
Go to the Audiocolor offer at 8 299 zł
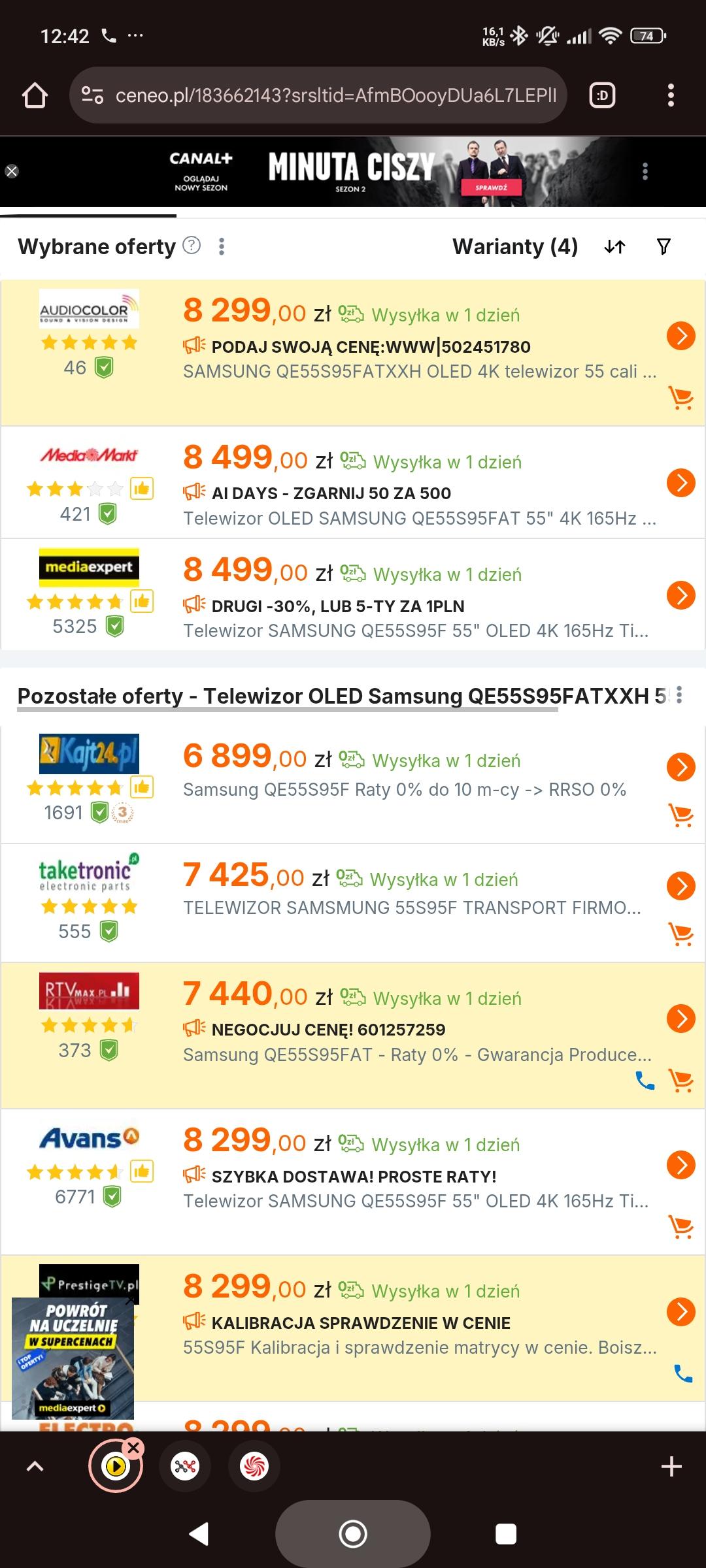tap(681, 336)
